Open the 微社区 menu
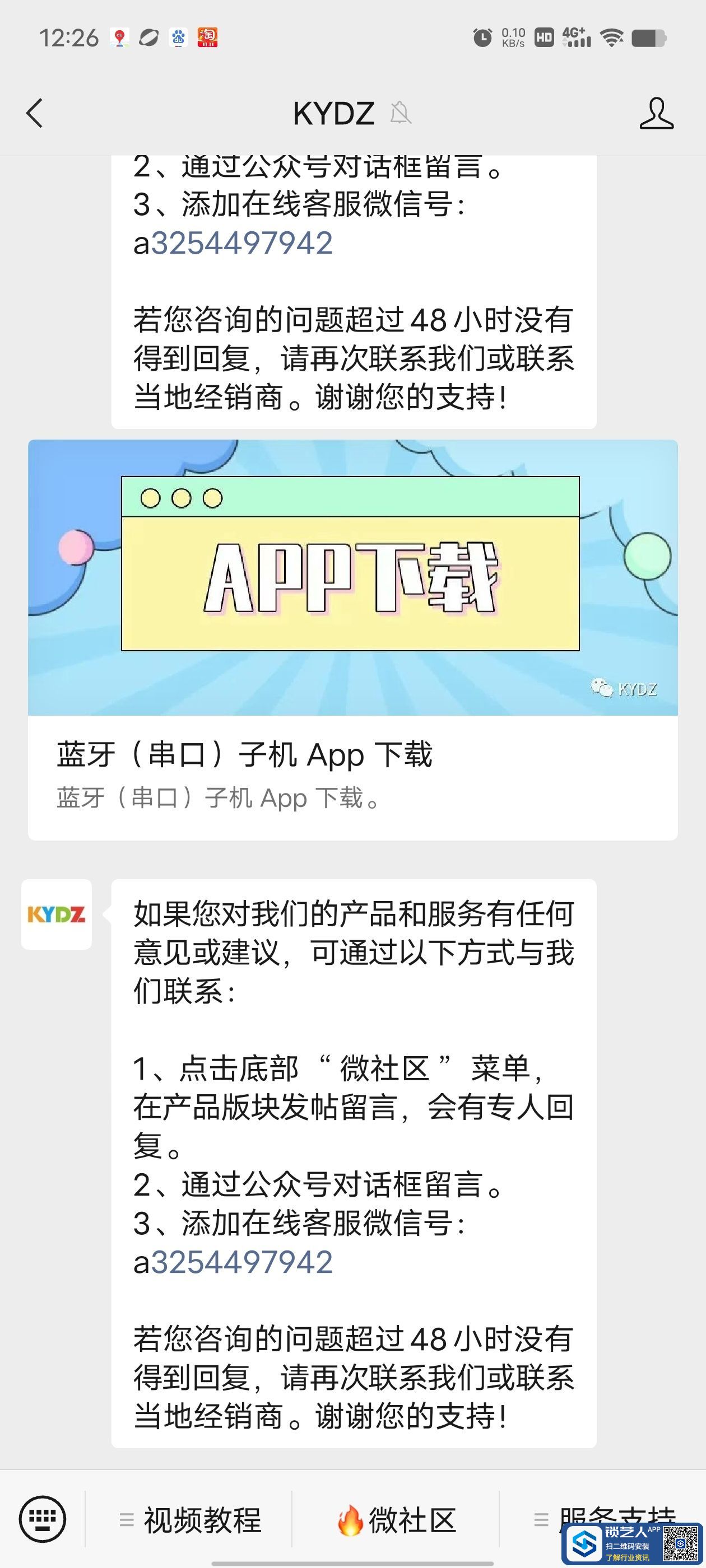The height and width of the screenshot is (1568, 706). click(397, 1520)
